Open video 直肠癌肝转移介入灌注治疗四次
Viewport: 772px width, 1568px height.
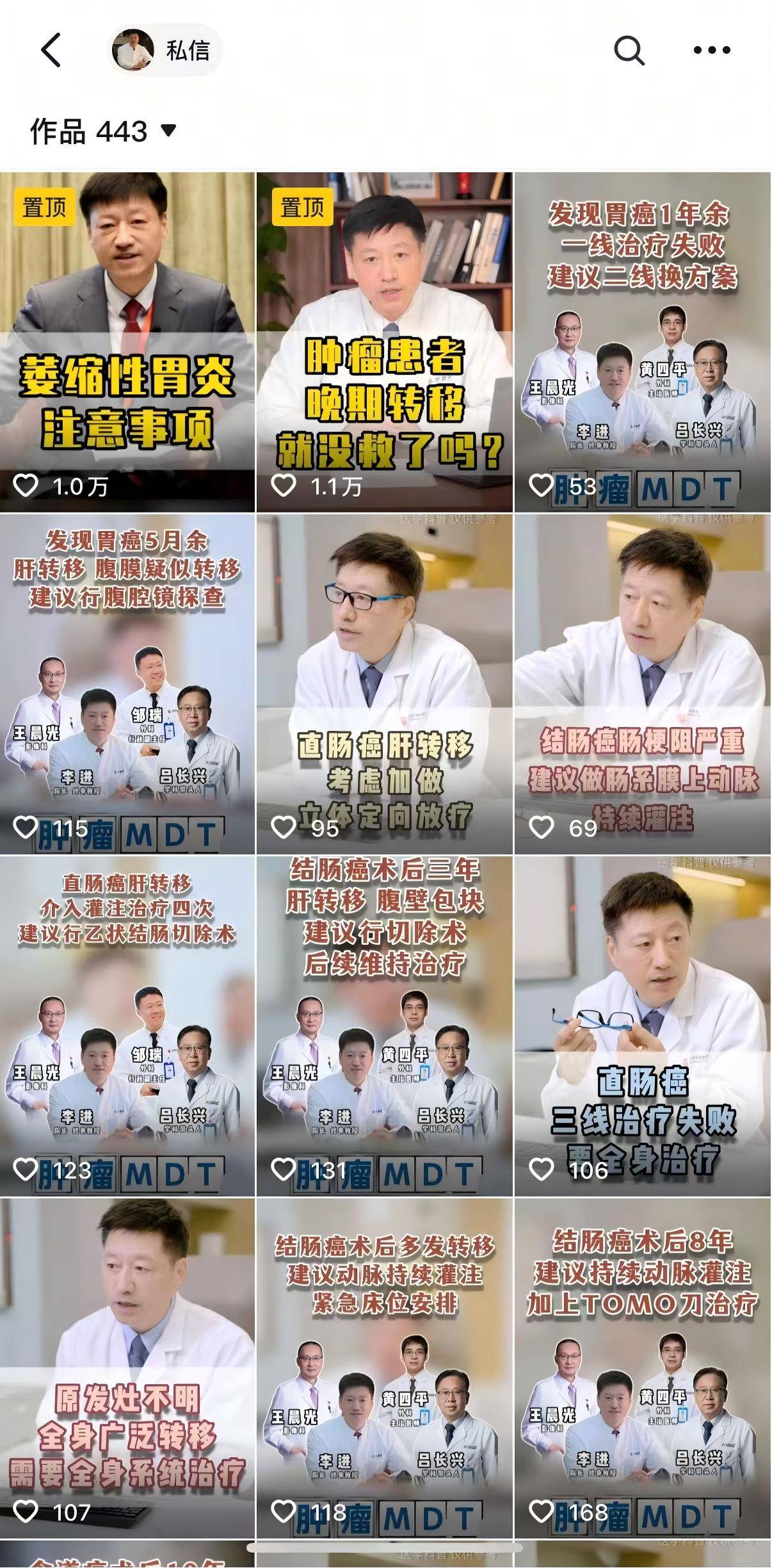(x=127, y=1025)
